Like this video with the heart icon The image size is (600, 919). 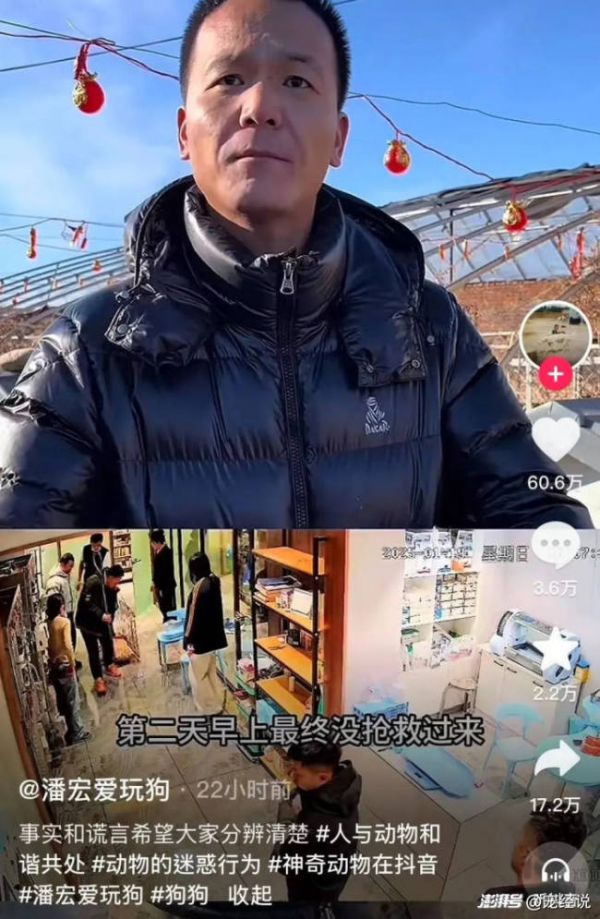556,438
